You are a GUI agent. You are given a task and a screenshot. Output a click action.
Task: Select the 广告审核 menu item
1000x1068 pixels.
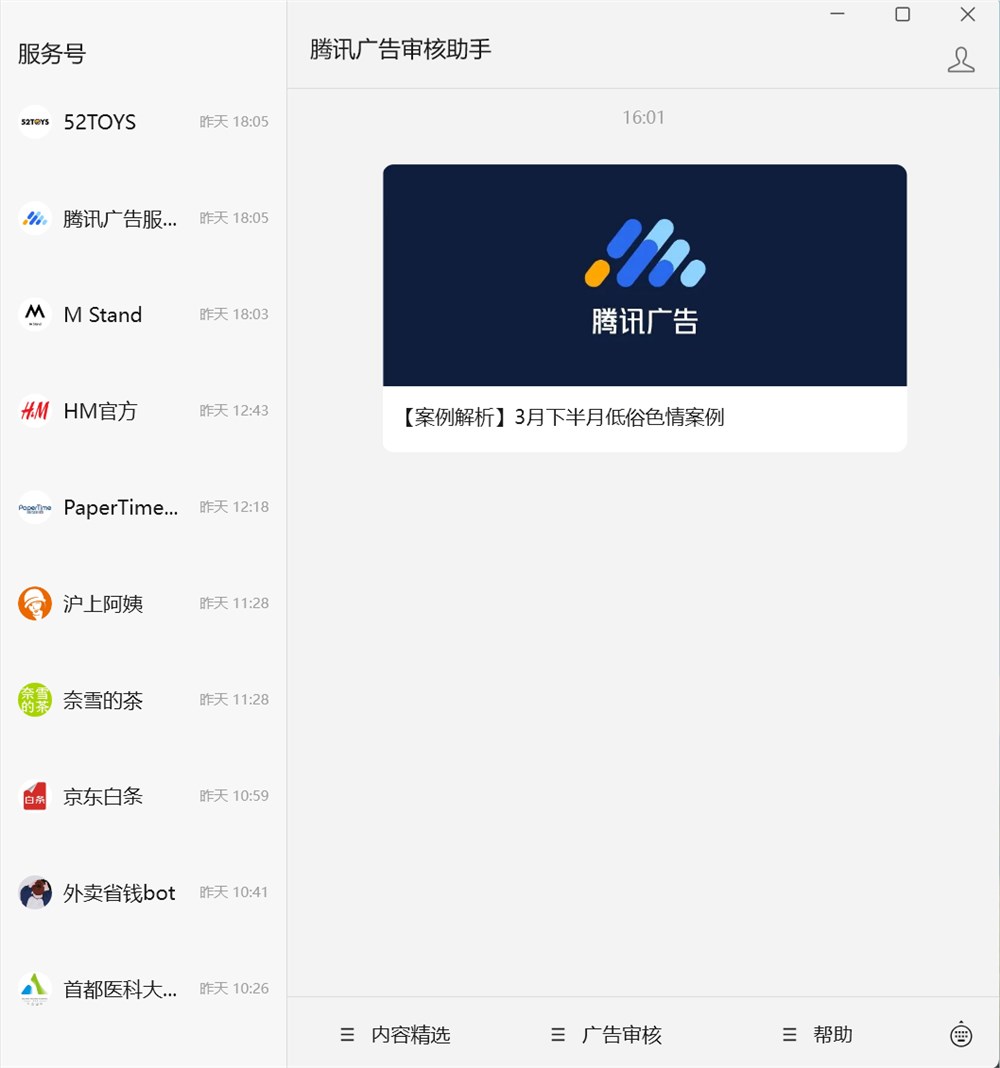click(x=622, y=1034)
